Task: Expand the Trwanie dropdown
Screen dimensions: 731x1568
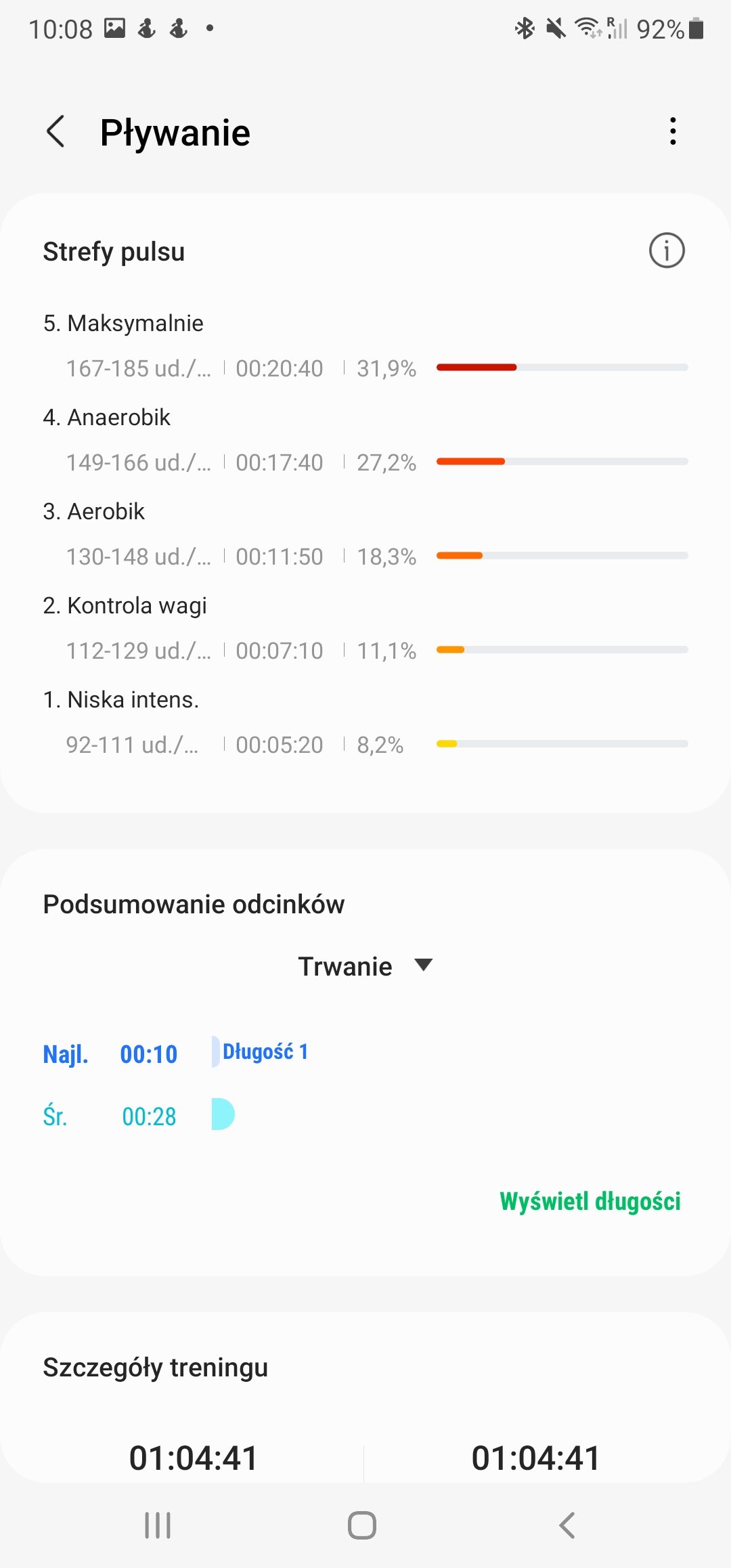Action: click(365, 966)
